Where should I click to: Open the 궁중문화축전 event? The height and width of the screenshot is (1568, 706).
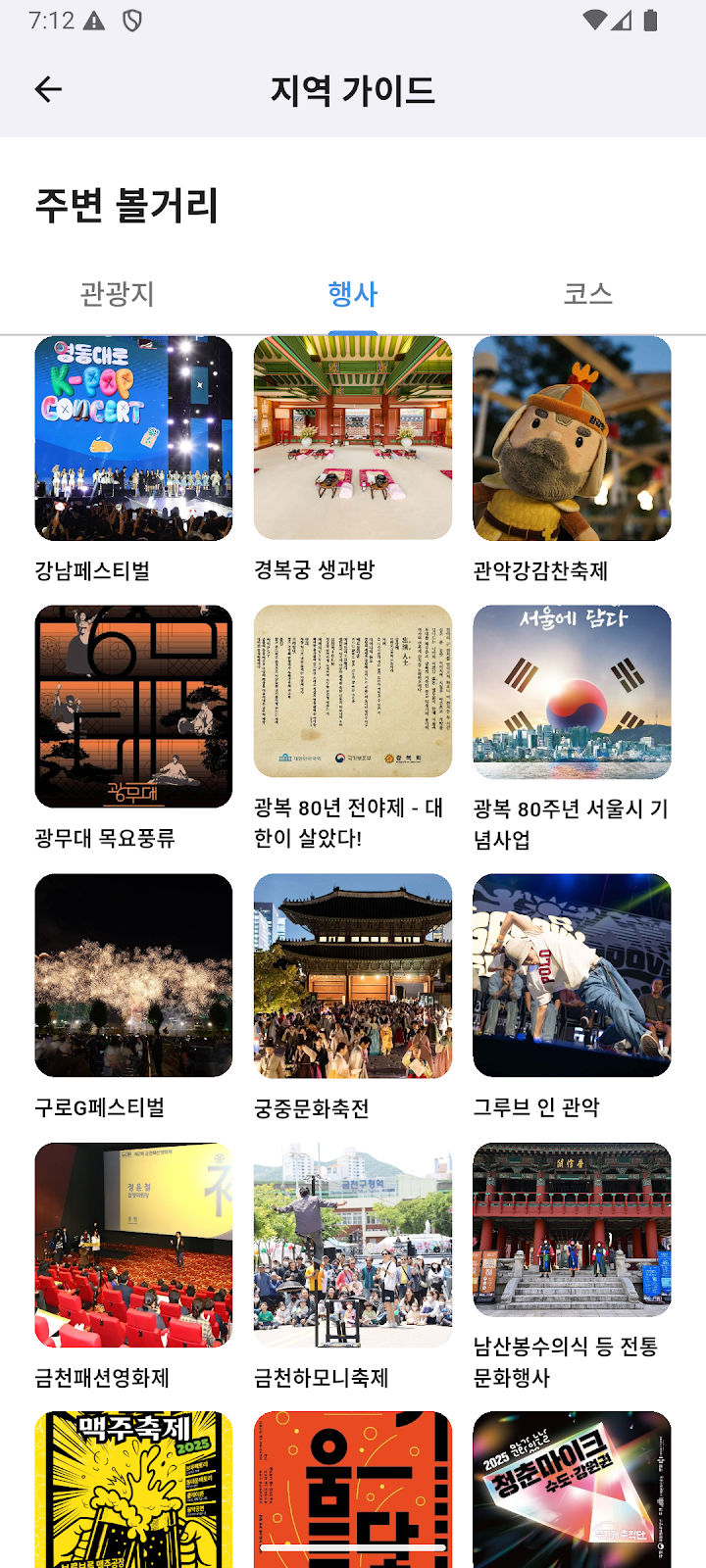pyautogui.click(x=353, y=998)
